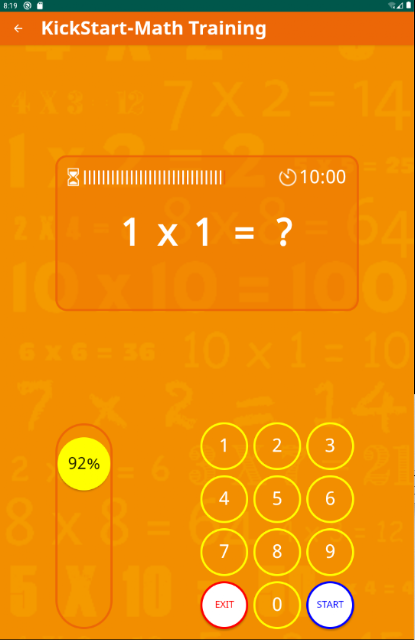Enter digit 2 on the keypad
Viewport: 415px width, 640px height.
click(x=277, y=446)
